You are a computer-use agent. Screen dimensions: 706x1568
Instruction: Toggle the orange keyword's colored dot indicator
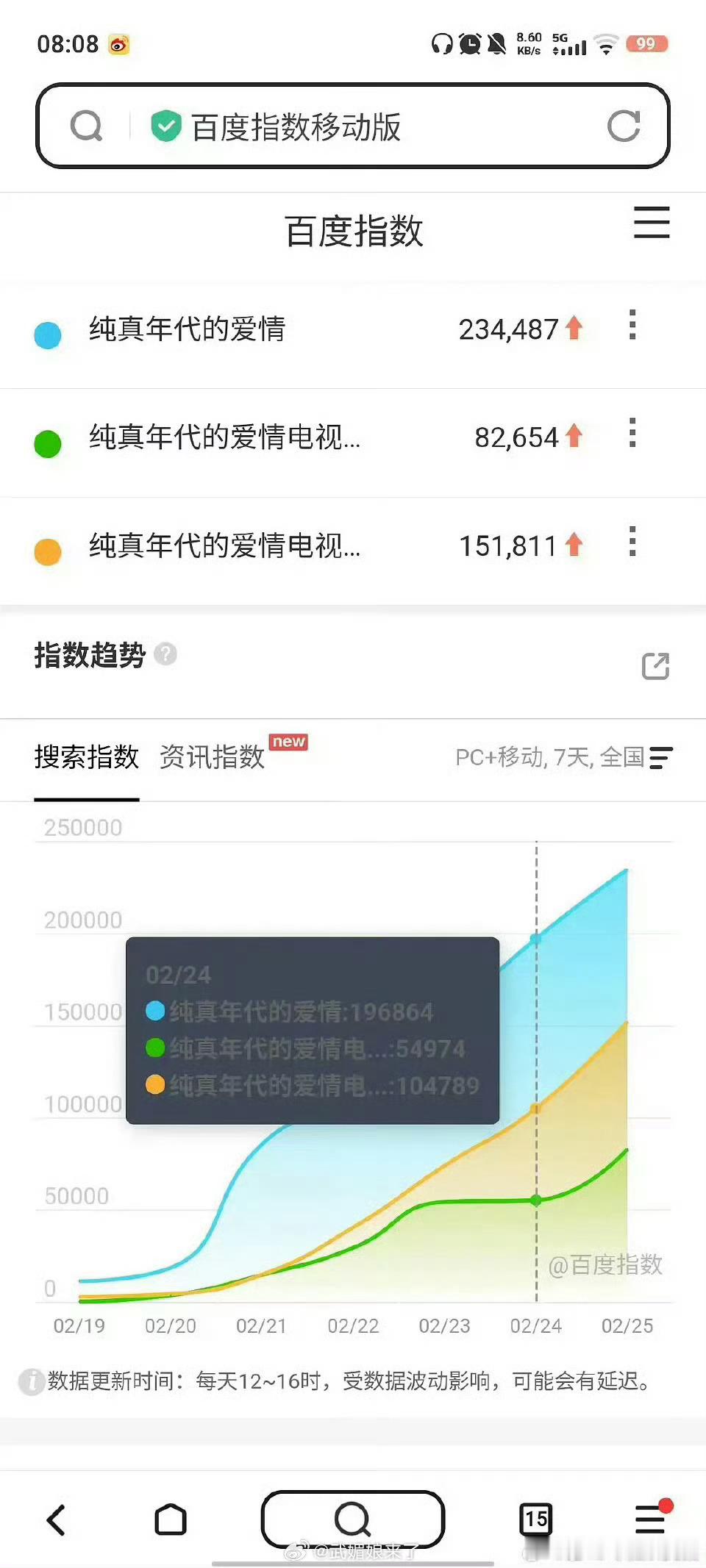pos(48,548)
